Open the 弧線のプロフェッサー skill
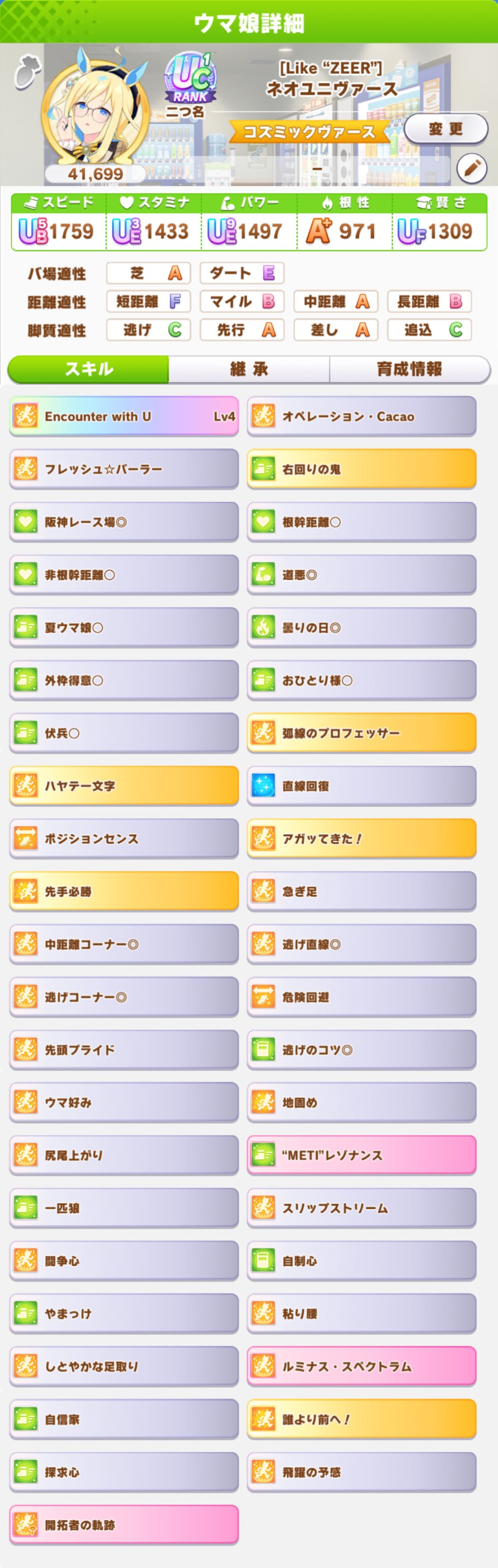498x1568 pixels. [361, 733]
